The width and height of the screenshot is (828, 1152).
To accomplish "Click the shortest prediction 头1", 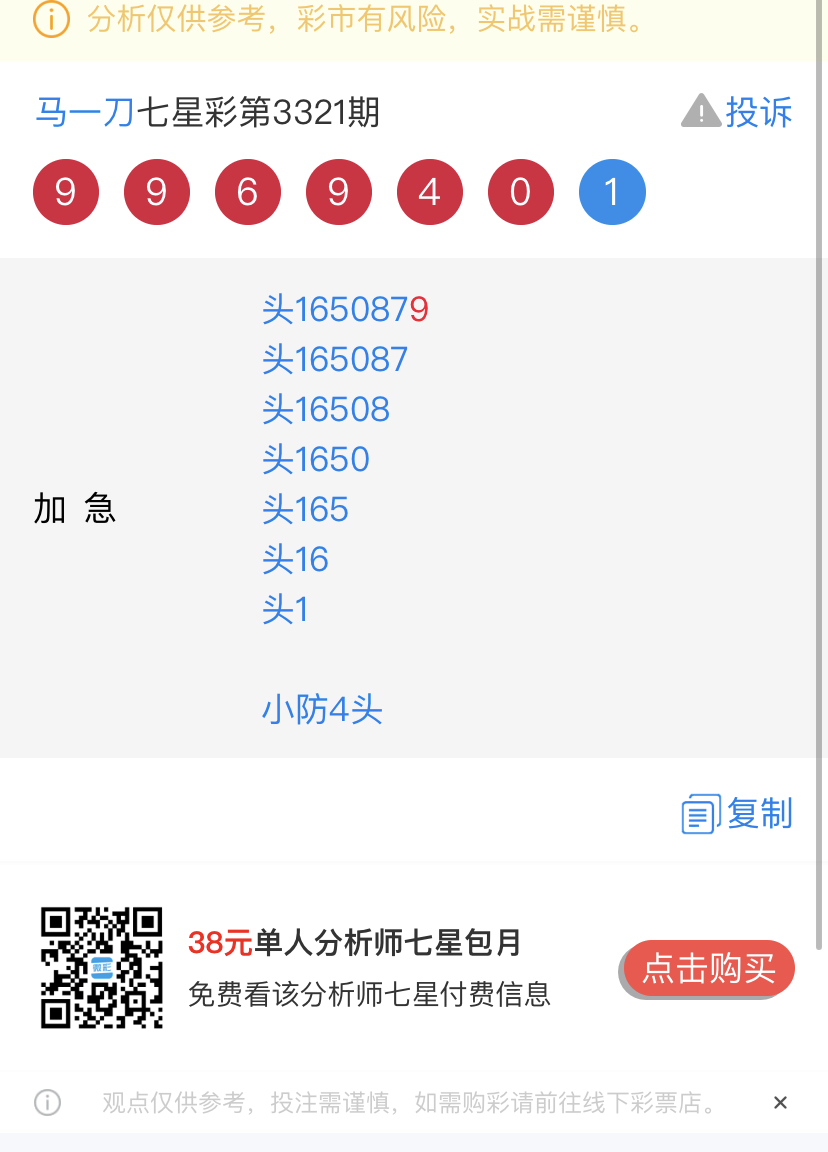I will (286, 610).
